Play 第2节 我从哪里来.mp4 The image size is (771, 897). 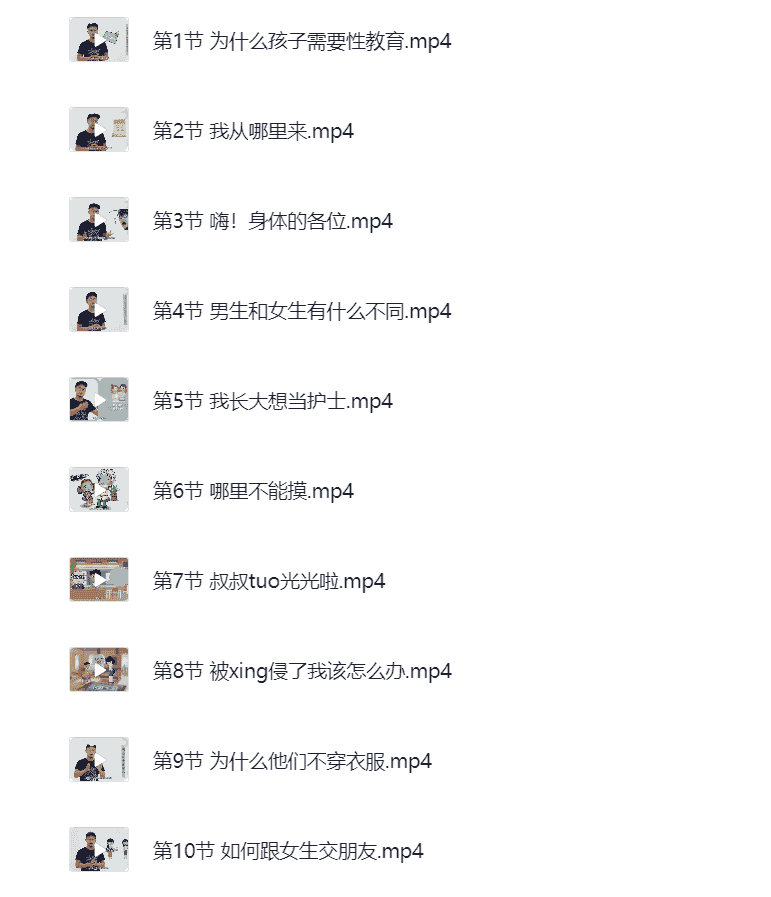pos(252,131)
